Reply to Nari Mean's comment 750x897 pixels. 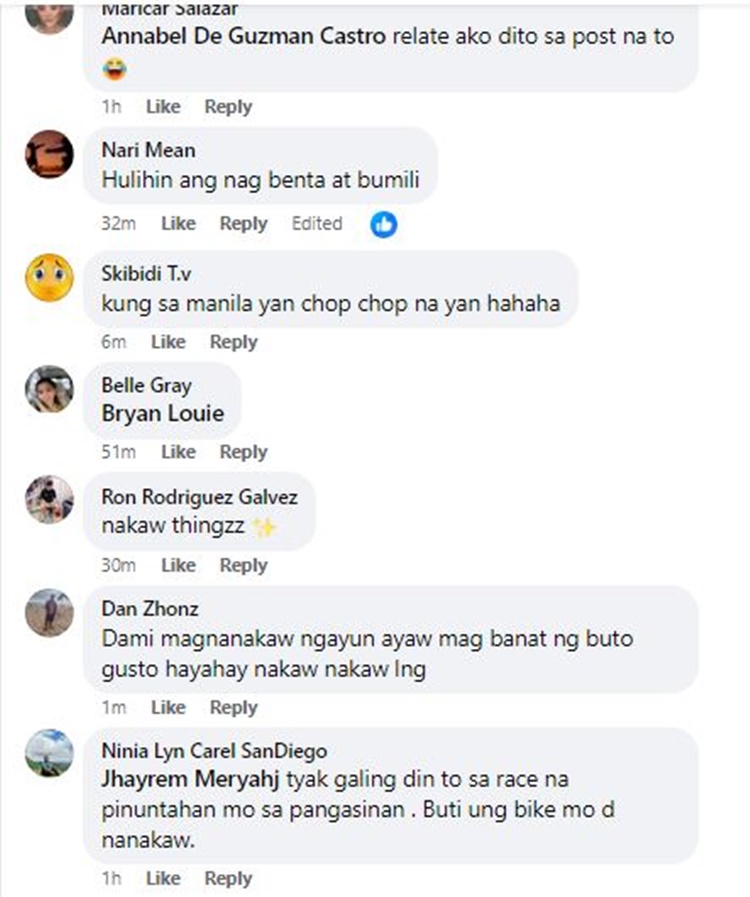pos(243,224)
